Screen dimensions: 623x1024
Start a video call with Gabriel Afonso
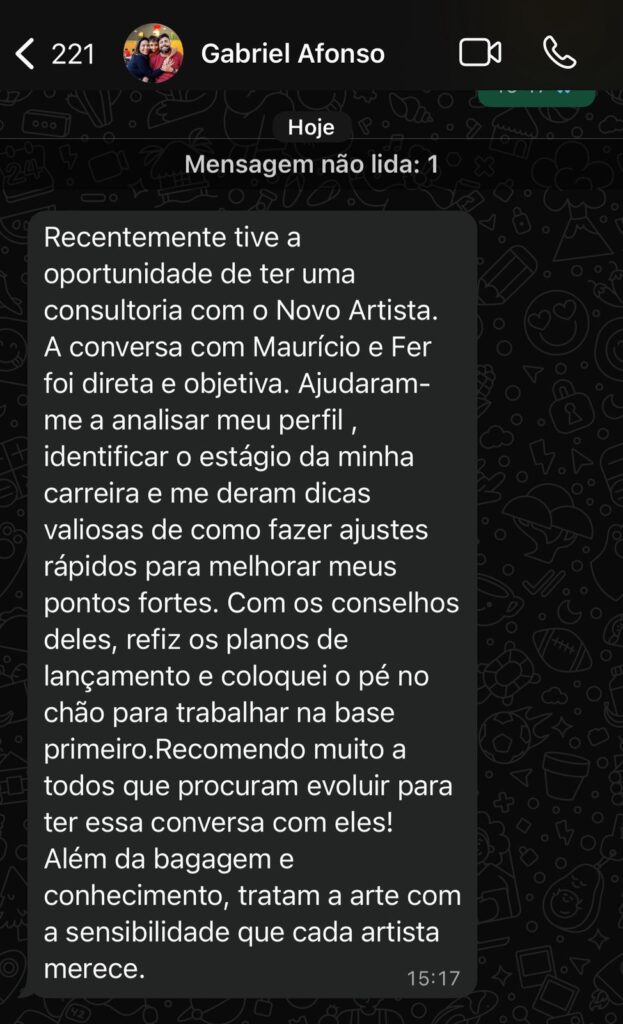pos(480,53)
